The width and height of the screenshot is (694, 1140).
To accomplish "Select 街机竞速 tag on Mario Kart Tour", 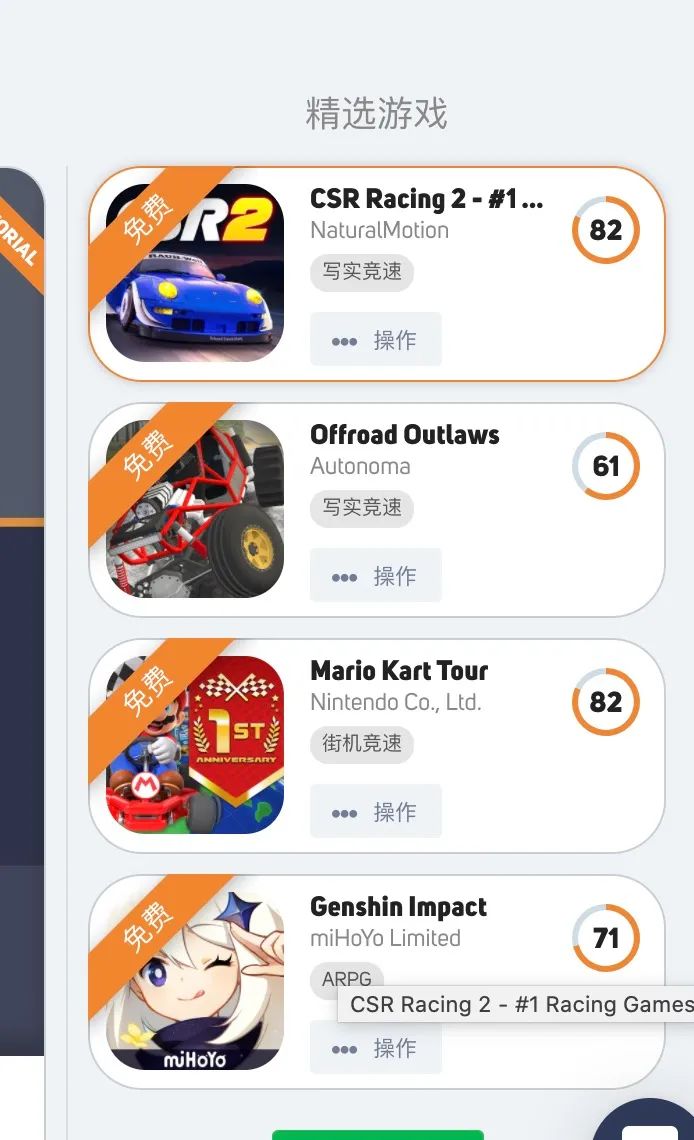I will (362, 744).
